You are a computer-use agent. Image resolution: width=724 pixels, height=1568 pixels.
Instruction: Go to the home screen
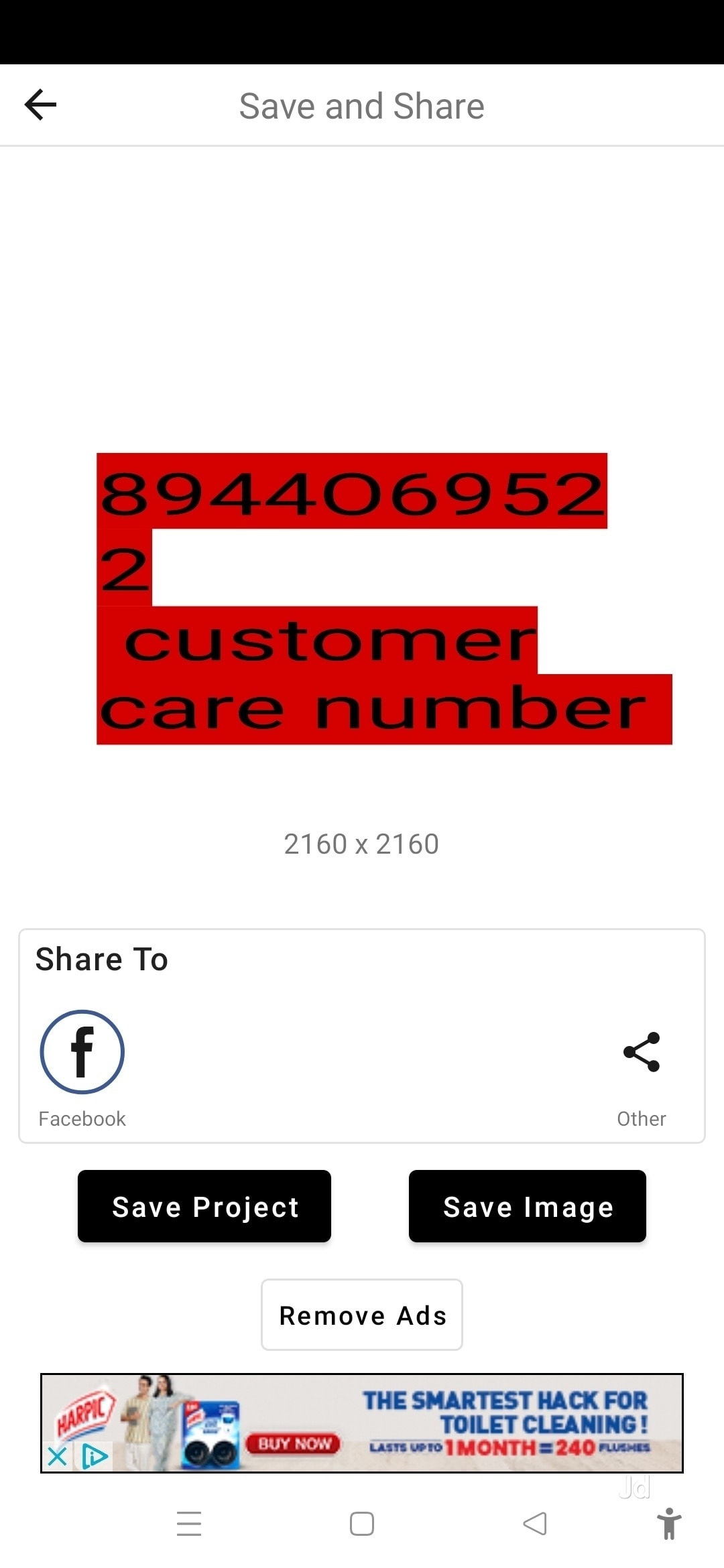pos(362,1523)
